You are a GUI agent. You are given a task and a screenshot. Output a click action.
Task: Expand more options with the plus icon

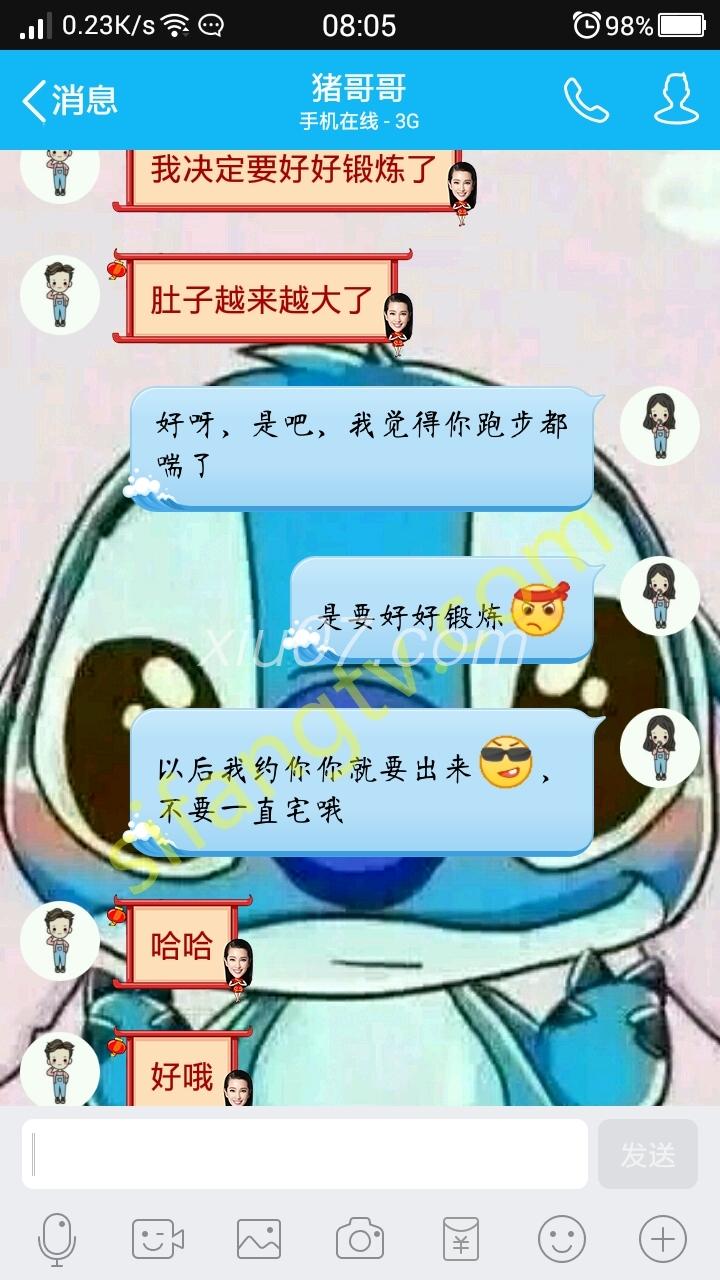coord(663,1240)
